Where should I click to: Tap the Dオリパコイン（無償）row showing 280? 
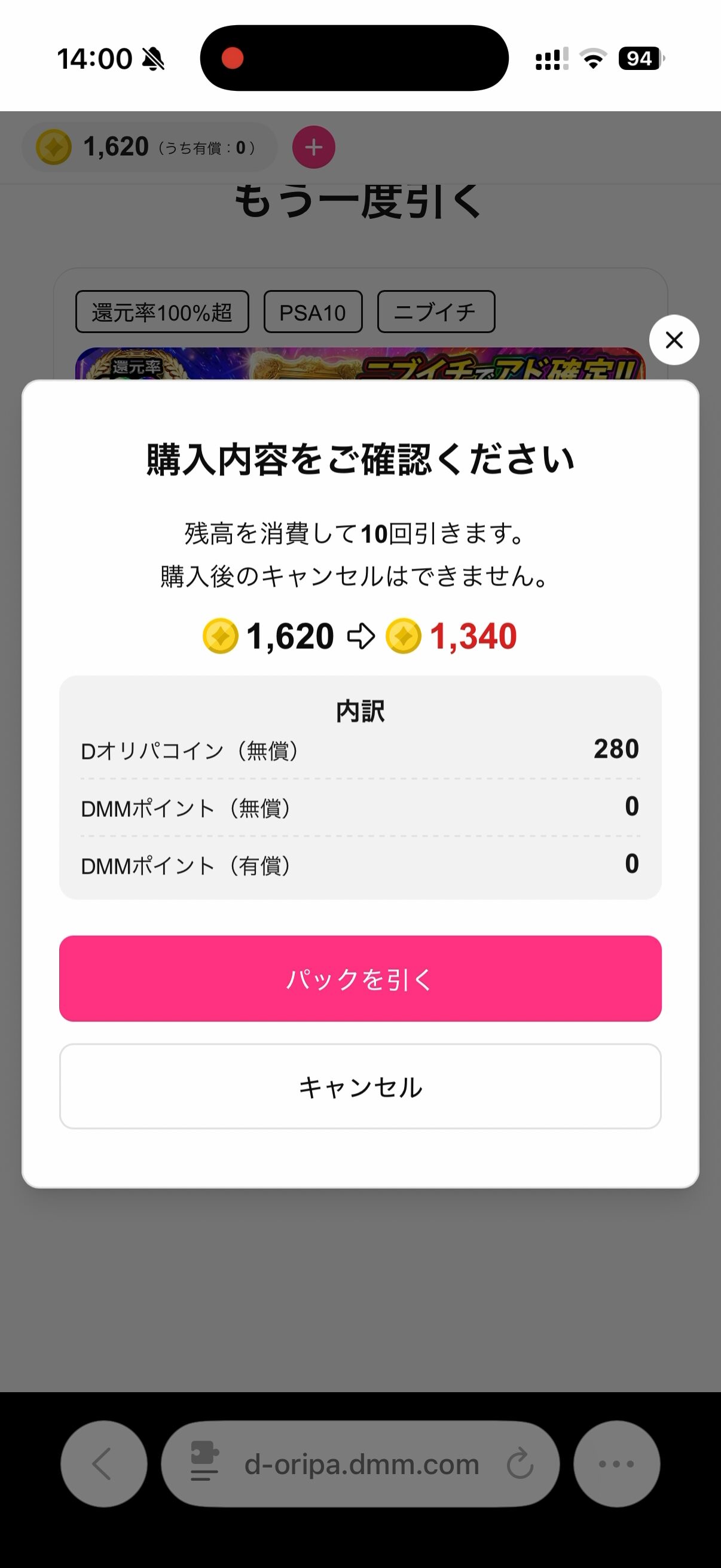click(360, 750)
